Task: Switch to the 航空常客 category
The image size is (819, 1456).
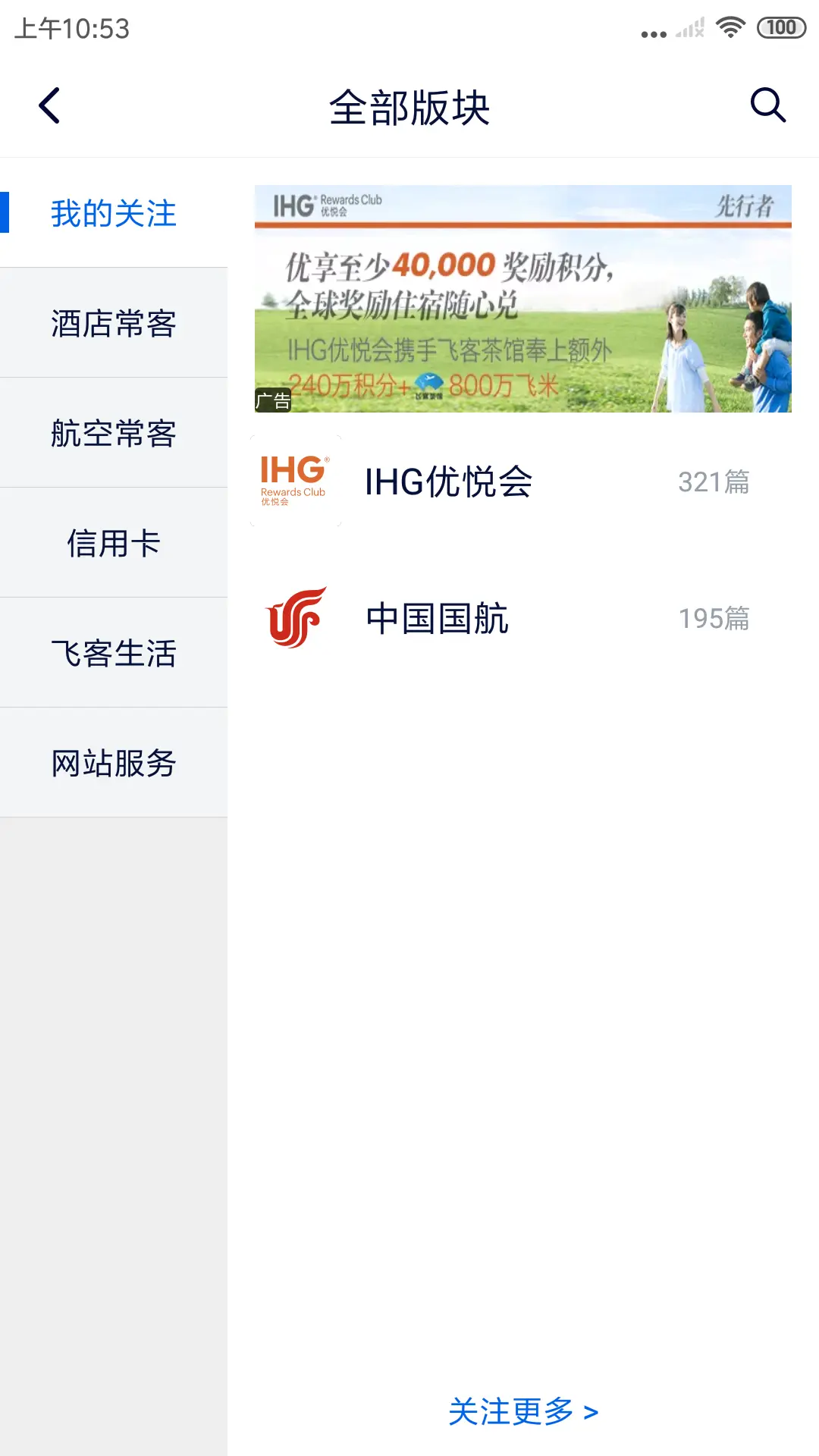Action: (x=114, y=433)
